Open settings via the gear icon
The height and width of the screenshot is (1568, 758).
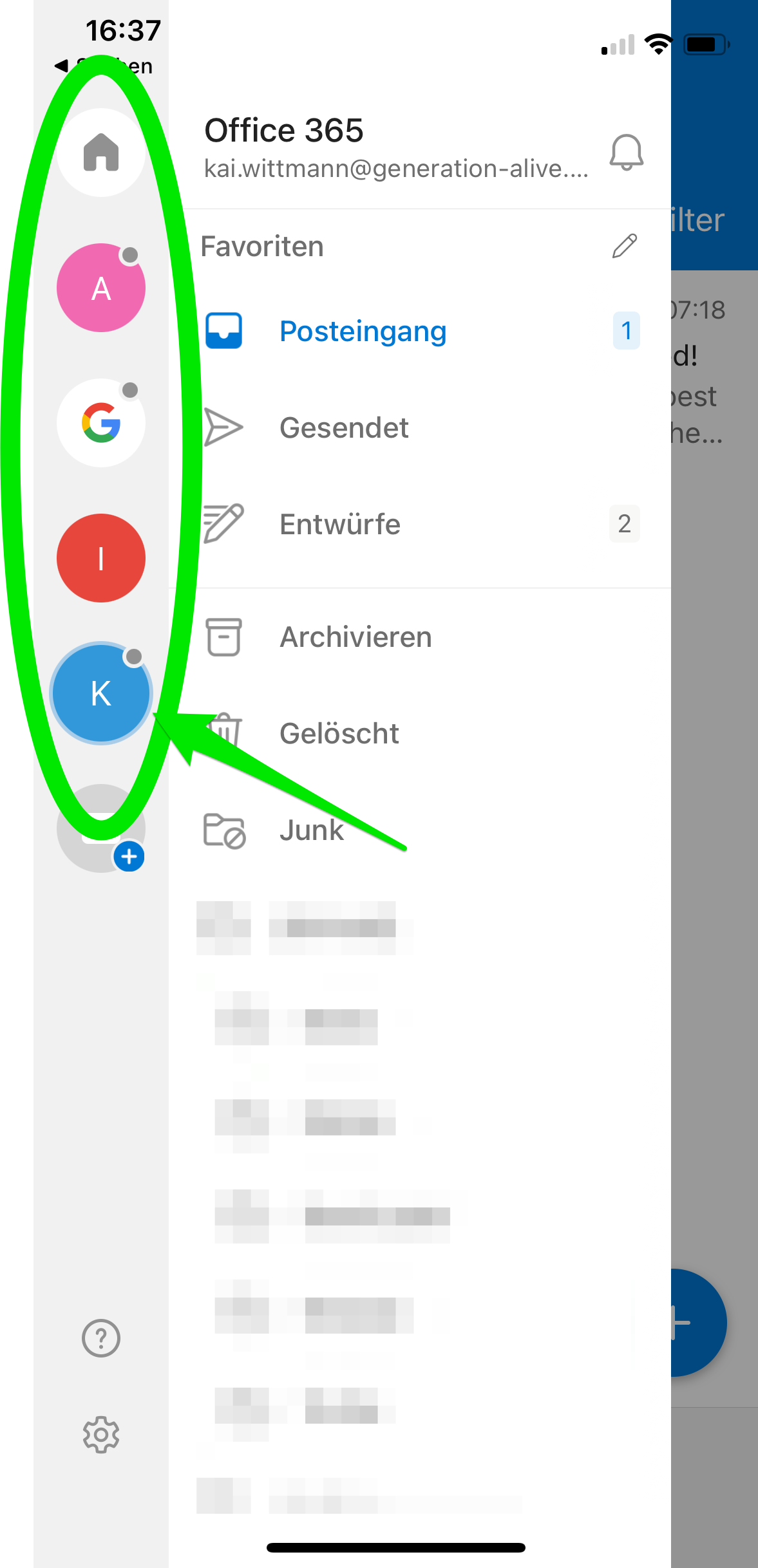[x=101, y=1435]
